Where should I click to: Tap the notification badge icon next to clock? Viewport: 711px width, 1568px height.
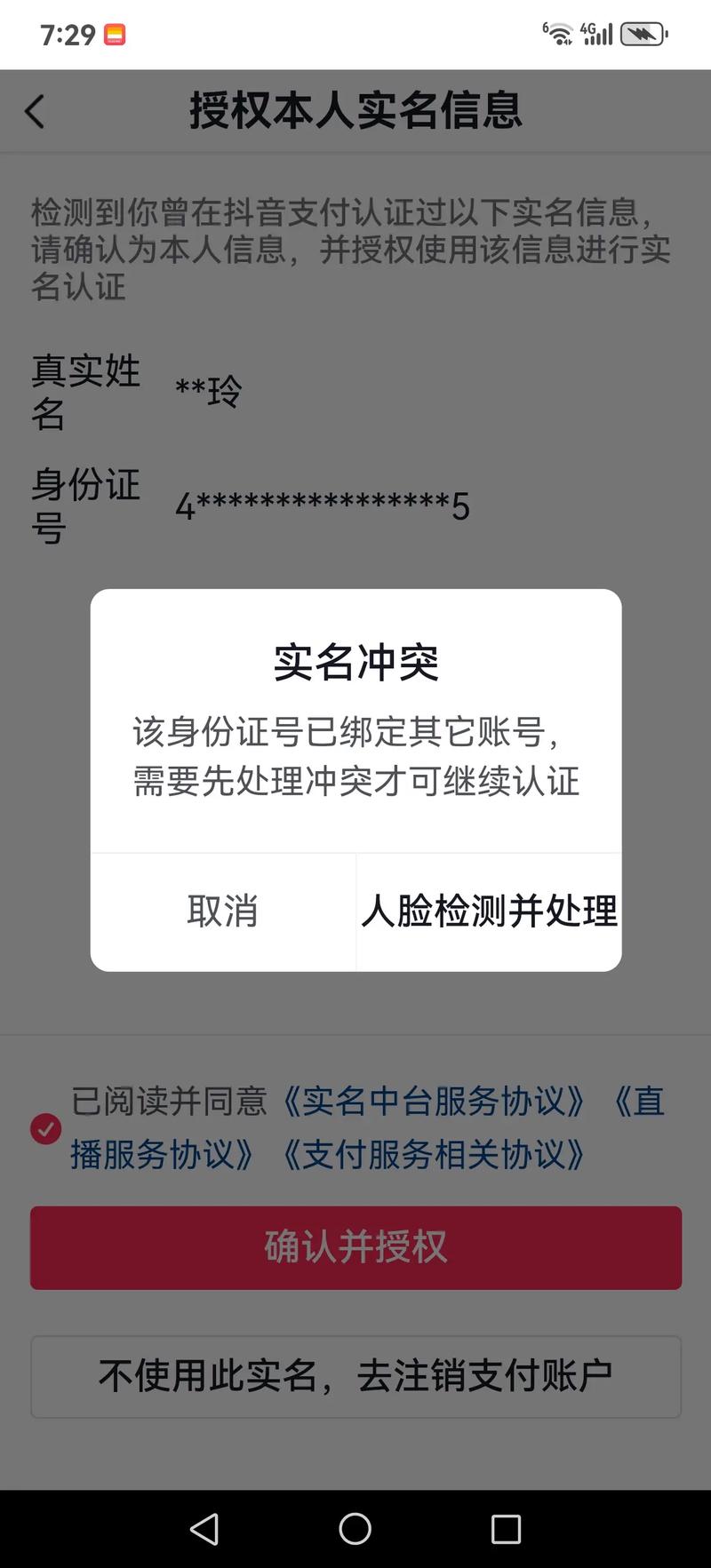116,32
